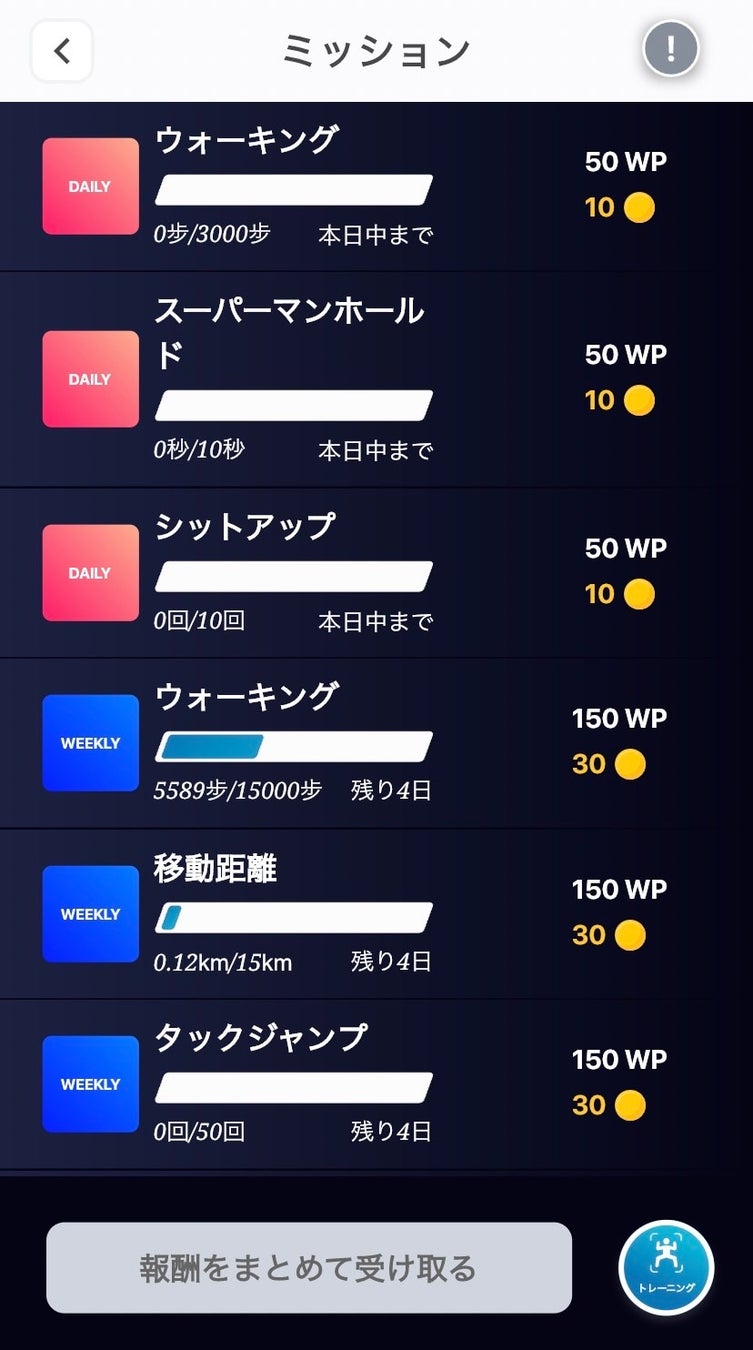Launch the トレーニング floating button
The image size is (753, 1350).
coord(666,1268)
